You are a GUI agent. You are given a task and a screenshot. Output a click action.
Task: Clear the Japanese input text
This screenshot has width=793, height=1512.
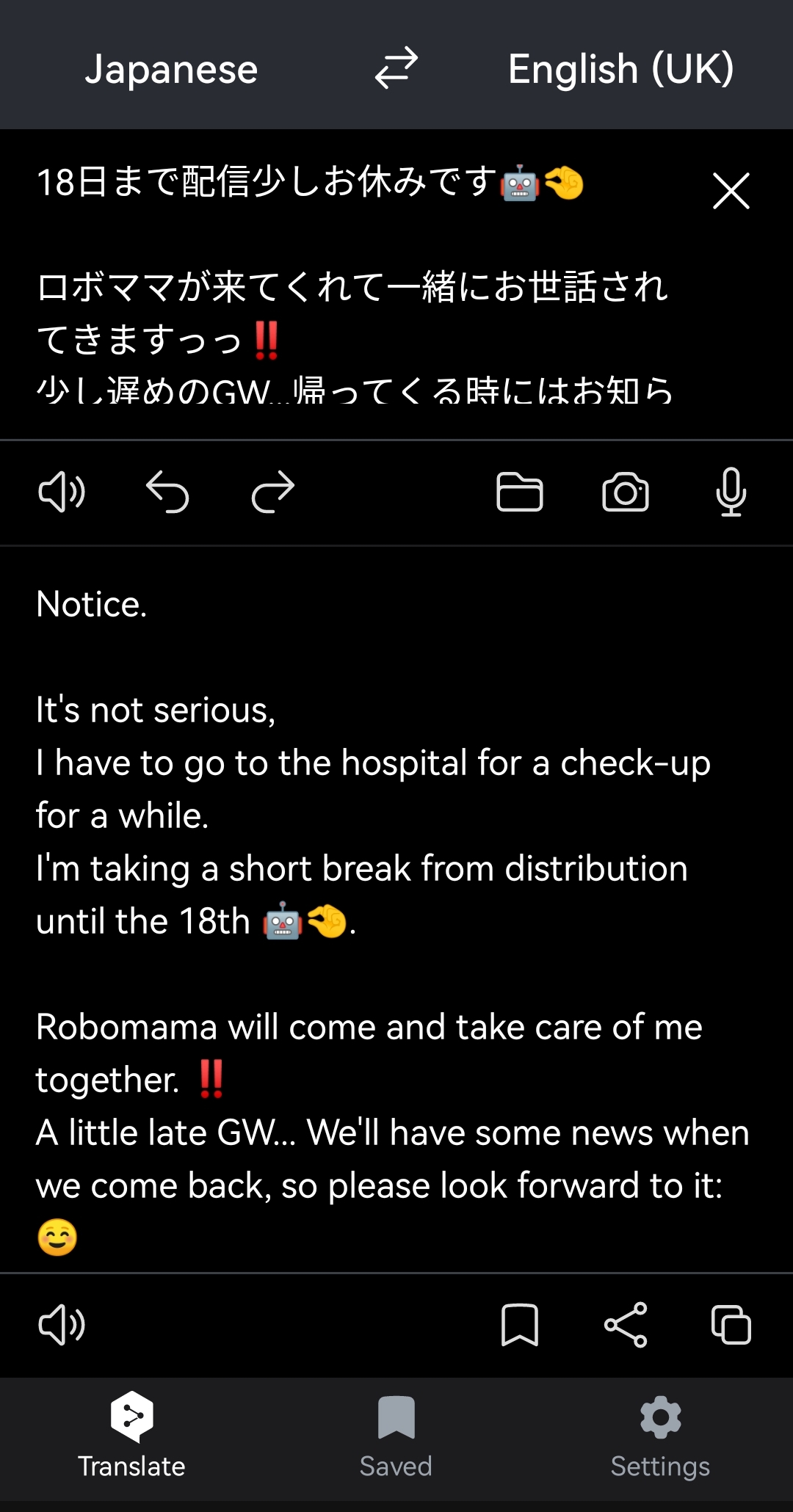[x=731, y=192]
